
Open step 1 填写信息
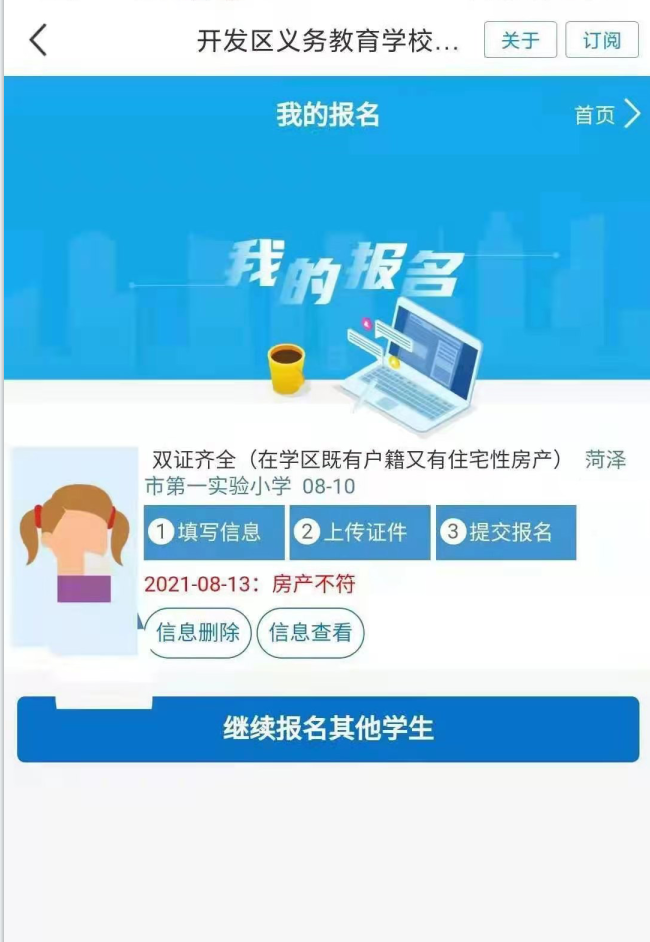(x=215, y=532)
